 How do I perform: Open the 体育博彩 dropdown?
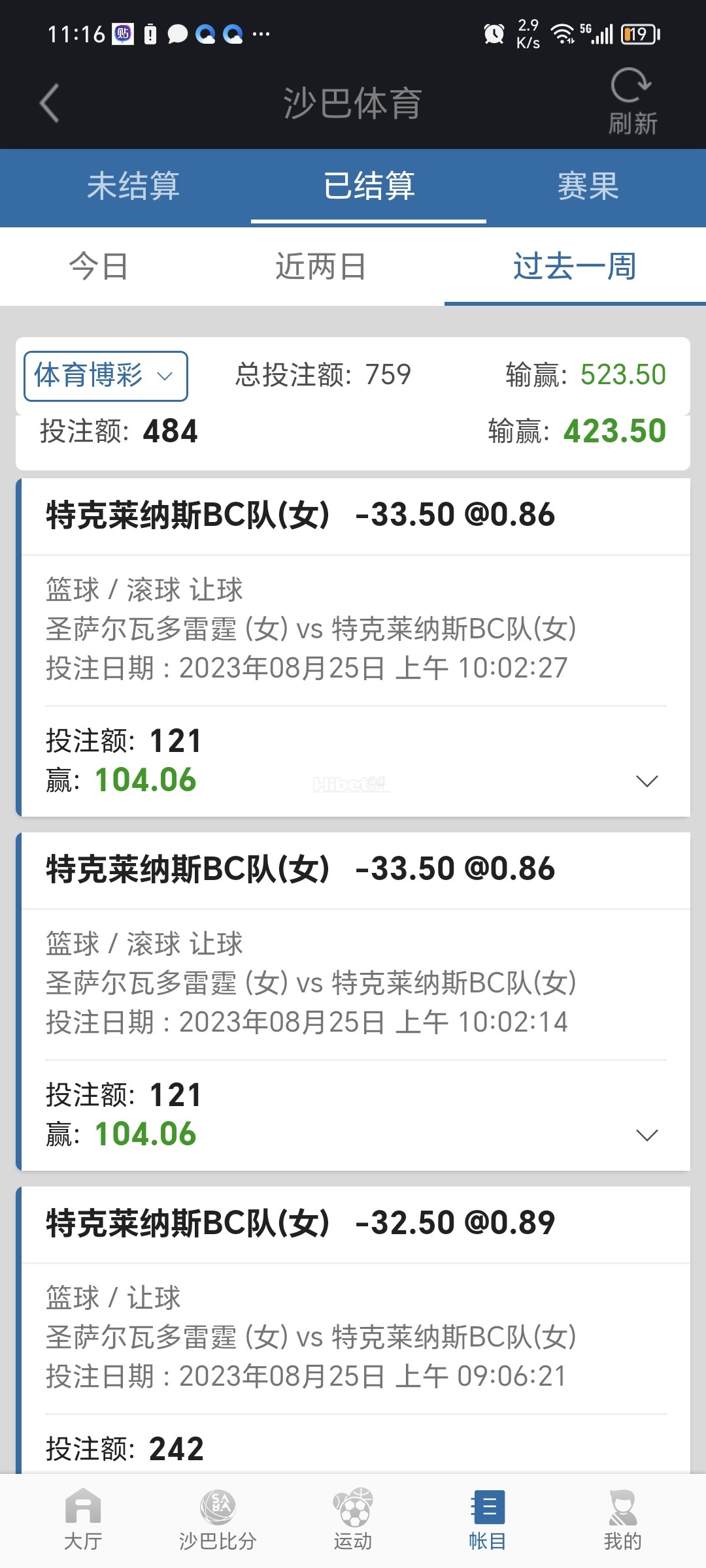(x=106, y=376)
